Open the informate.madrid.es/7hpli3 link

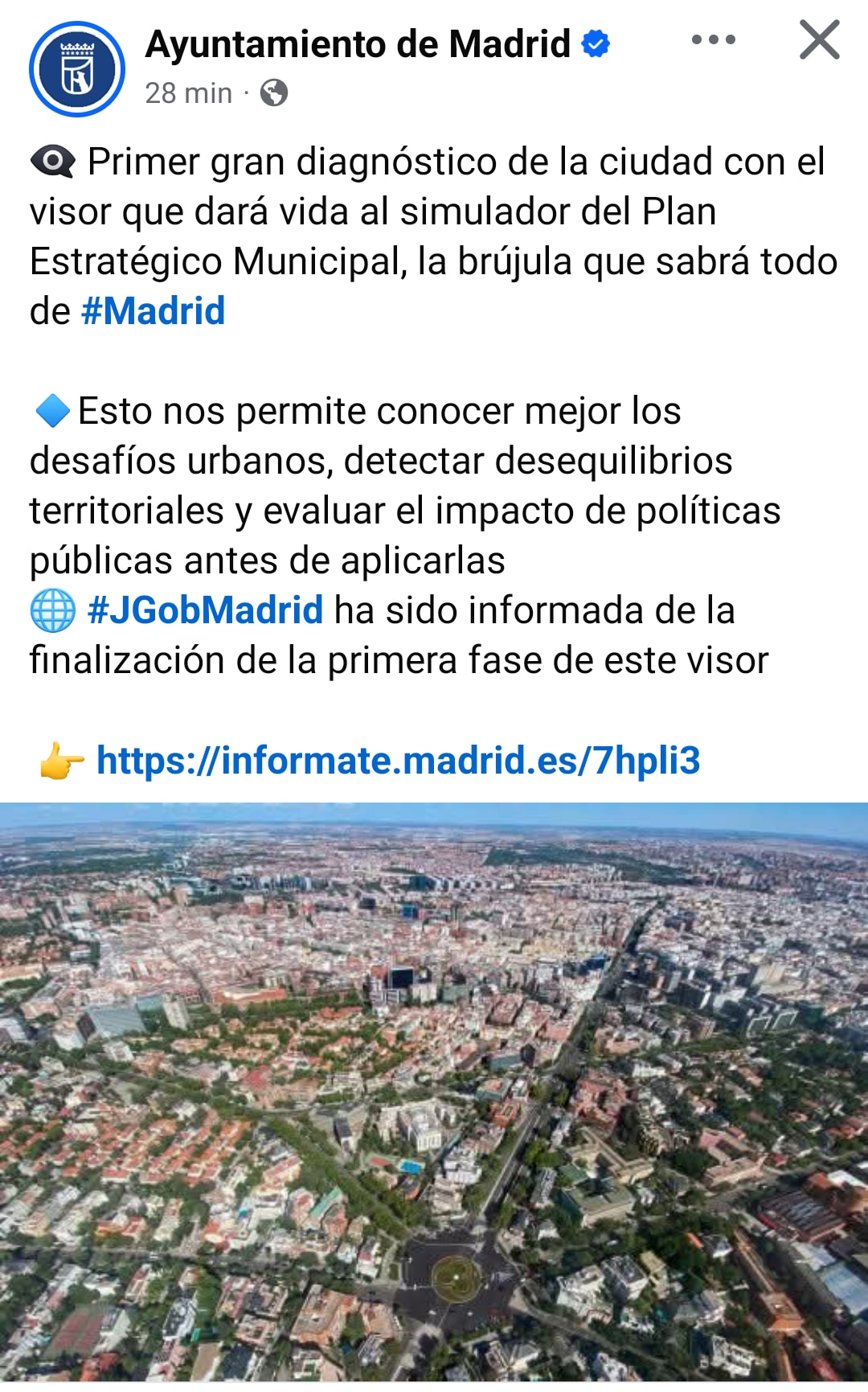(399, 761)
